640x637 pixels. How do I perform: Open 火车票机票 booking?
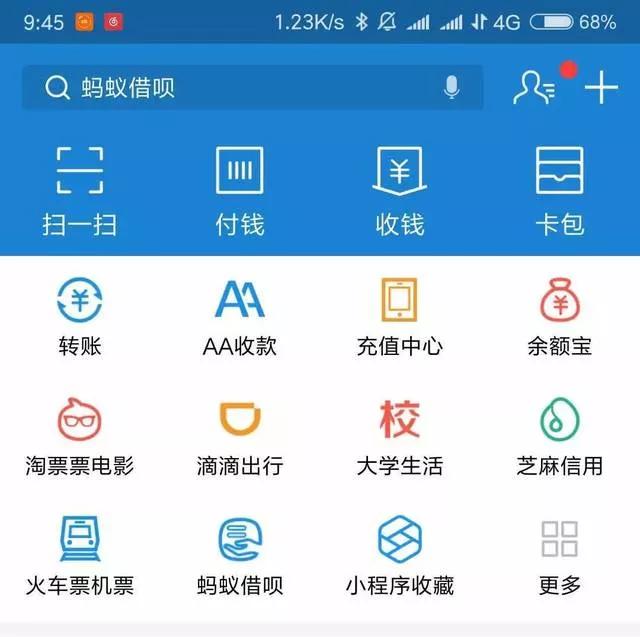point(80,555)
